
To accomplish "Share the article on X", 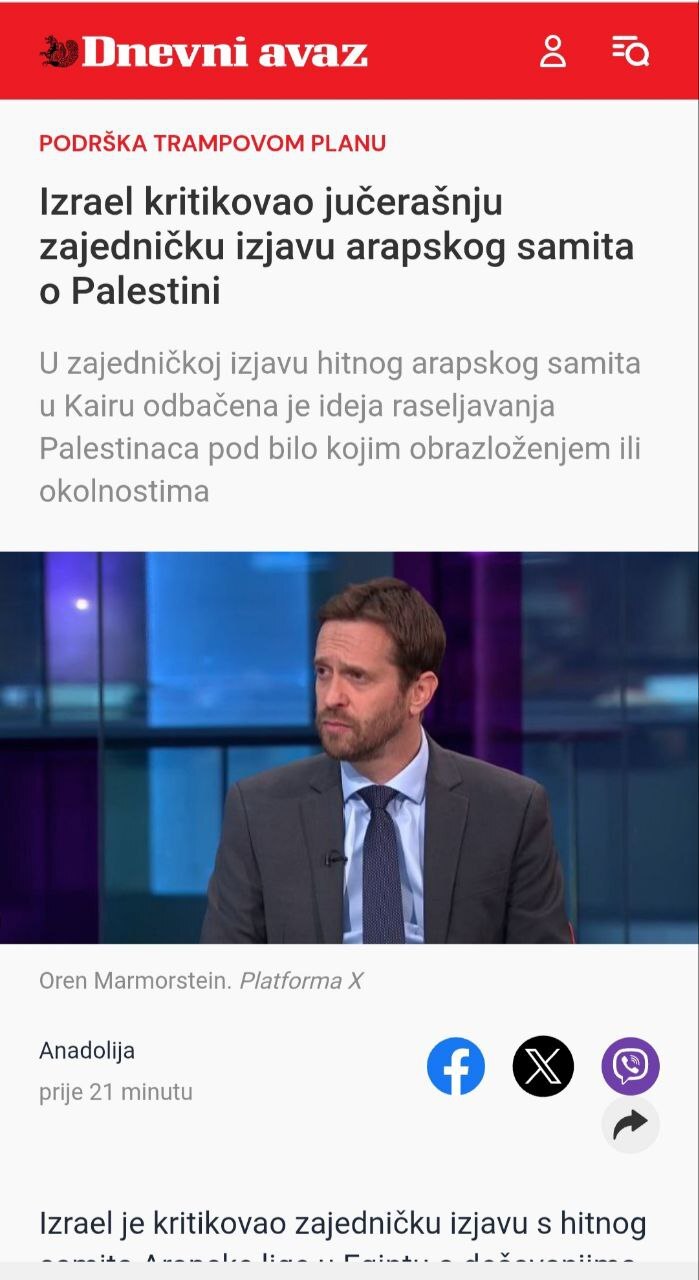I will pyautogui.click(x=543, y=1066).
